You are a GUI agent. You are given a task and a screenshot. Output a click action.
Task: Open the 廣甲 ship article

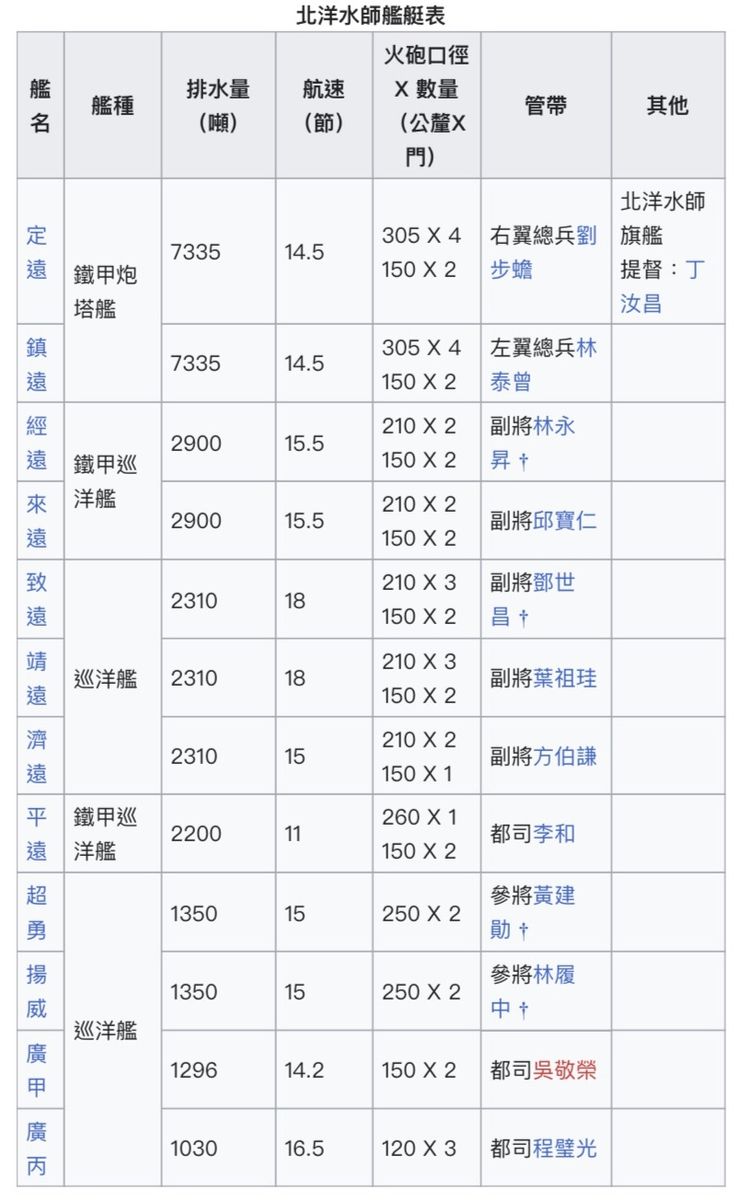(37, 1069)
